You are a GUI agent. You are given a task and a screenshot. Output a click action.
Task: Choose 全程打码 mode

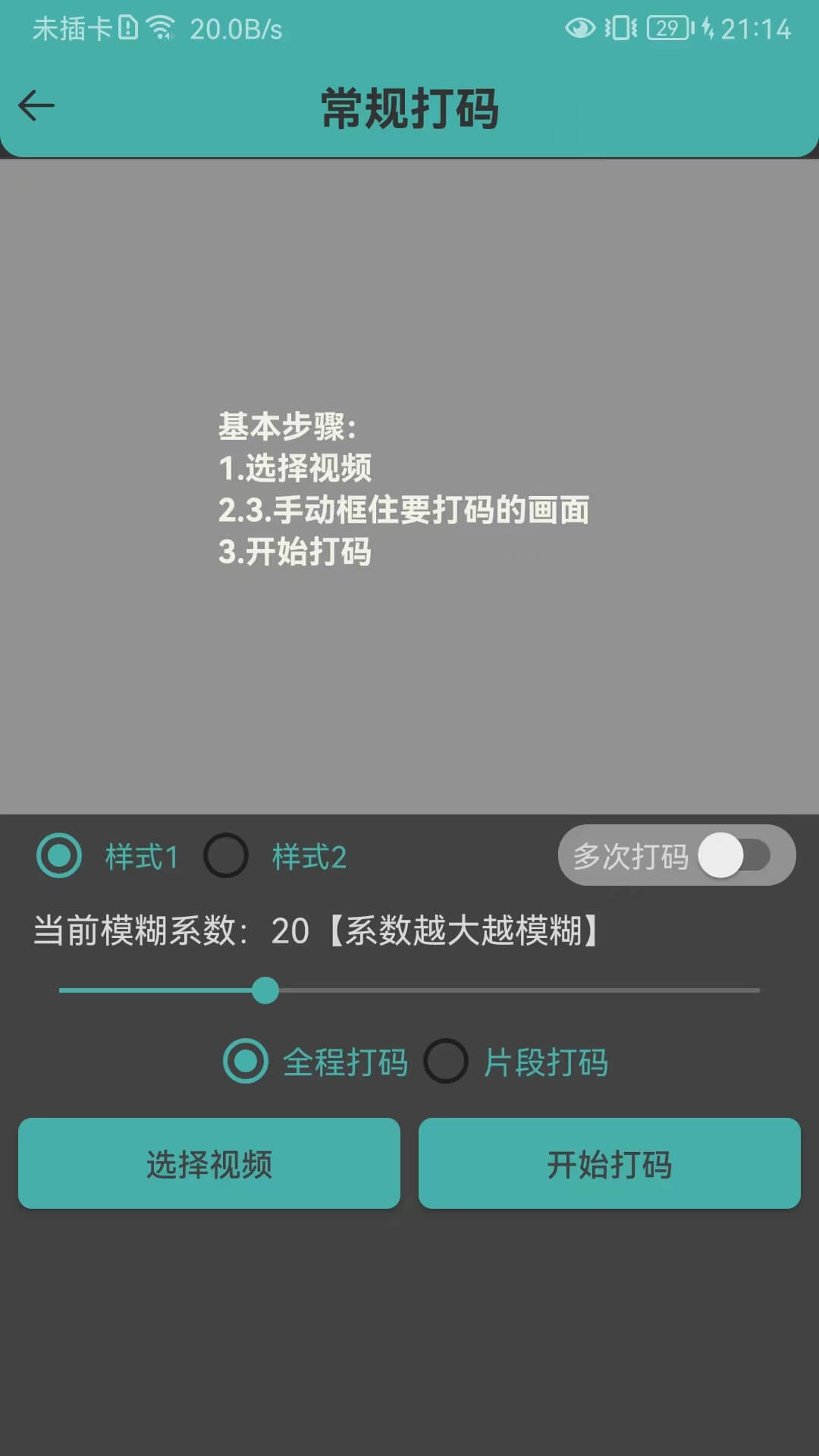(x=246, y=1061)
